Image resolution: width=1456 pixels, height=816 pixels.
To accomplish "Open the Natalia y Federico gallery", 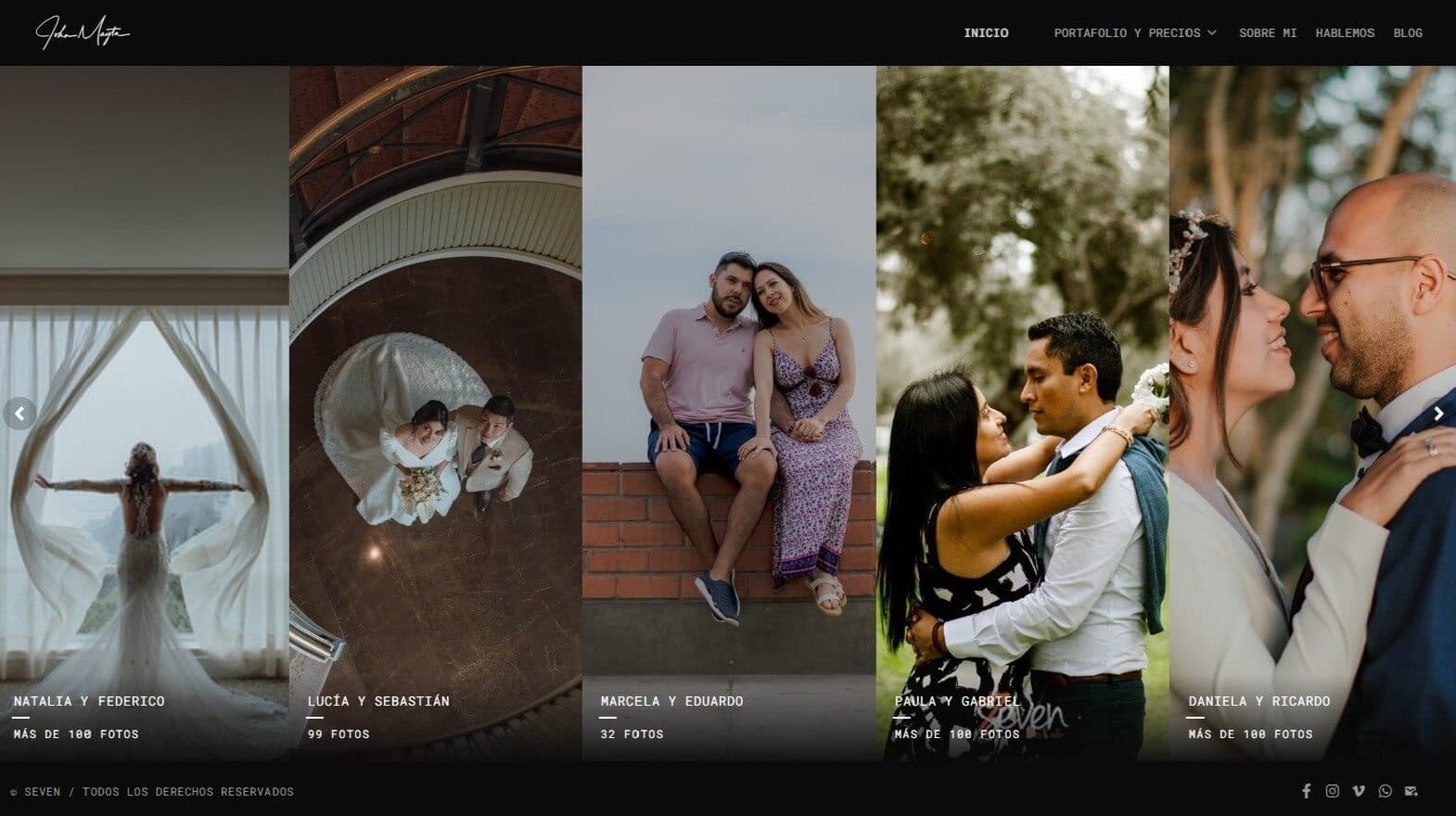I will 89,701.
